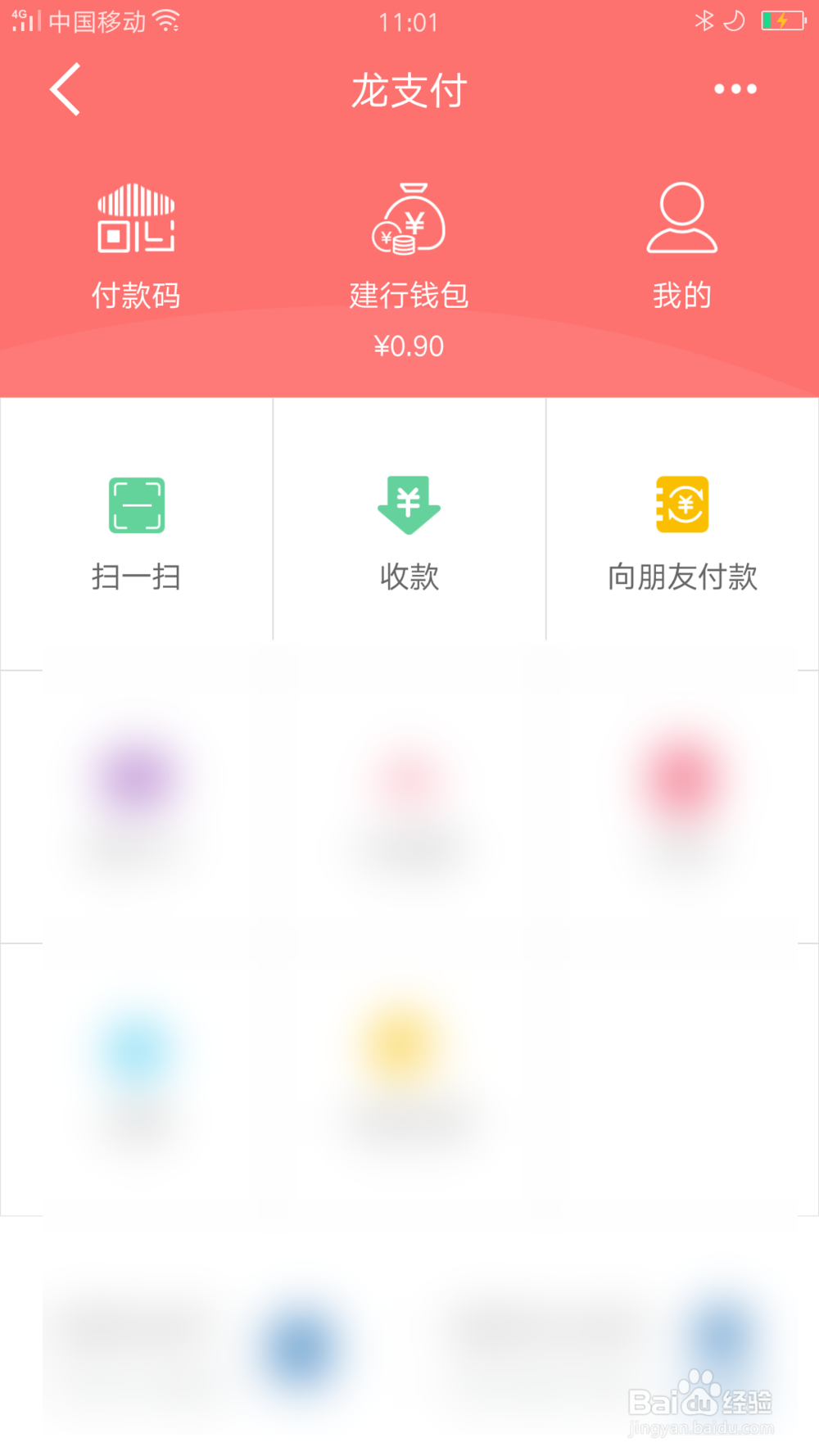The image size is (819, 1456).
Task: Check the wallet balance ¥0.90
Action: click(x=409, y=346)
